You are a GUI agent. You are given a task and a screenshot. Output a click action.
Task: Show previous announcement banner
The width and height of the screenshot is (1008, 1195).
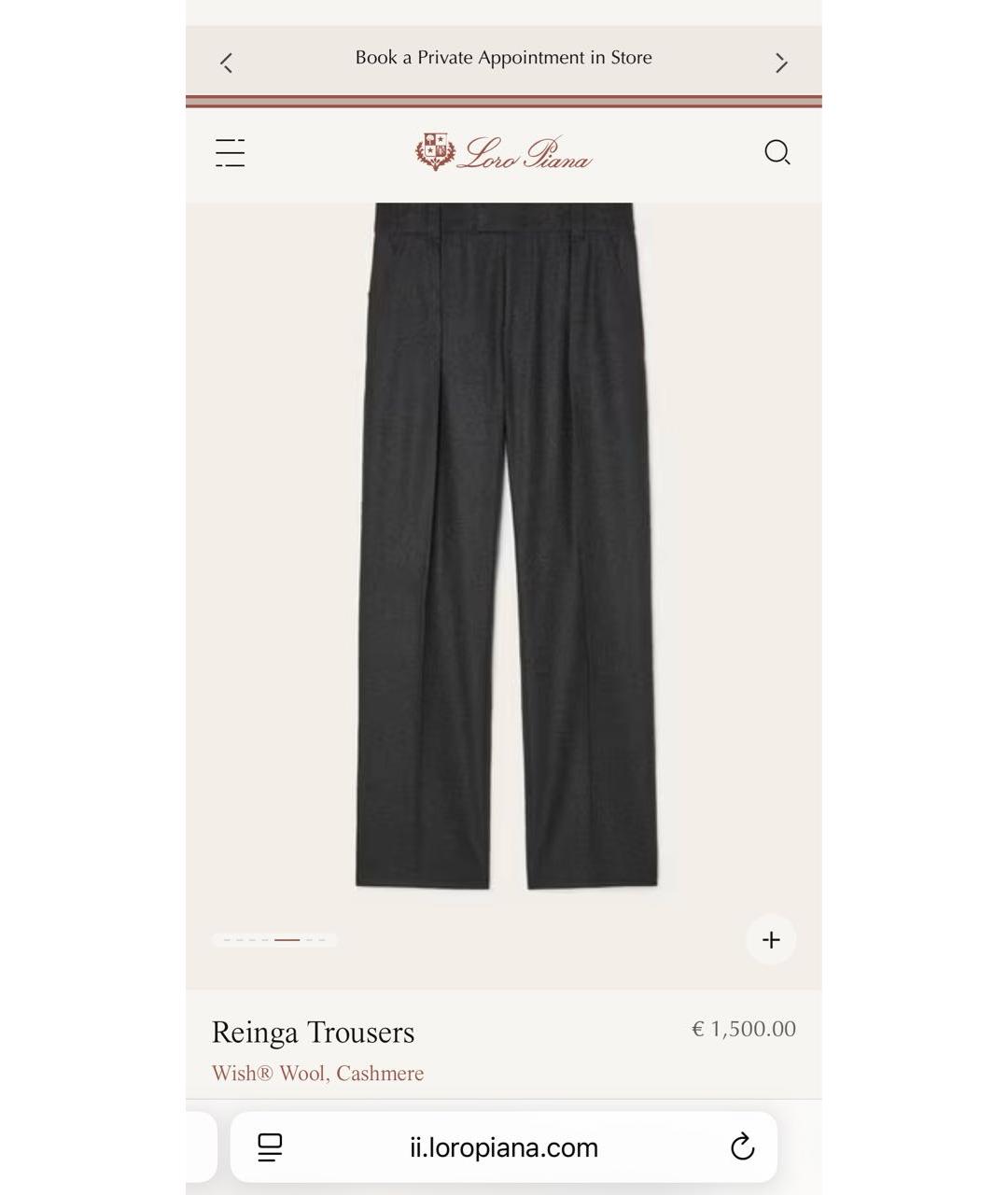[226, 63]
